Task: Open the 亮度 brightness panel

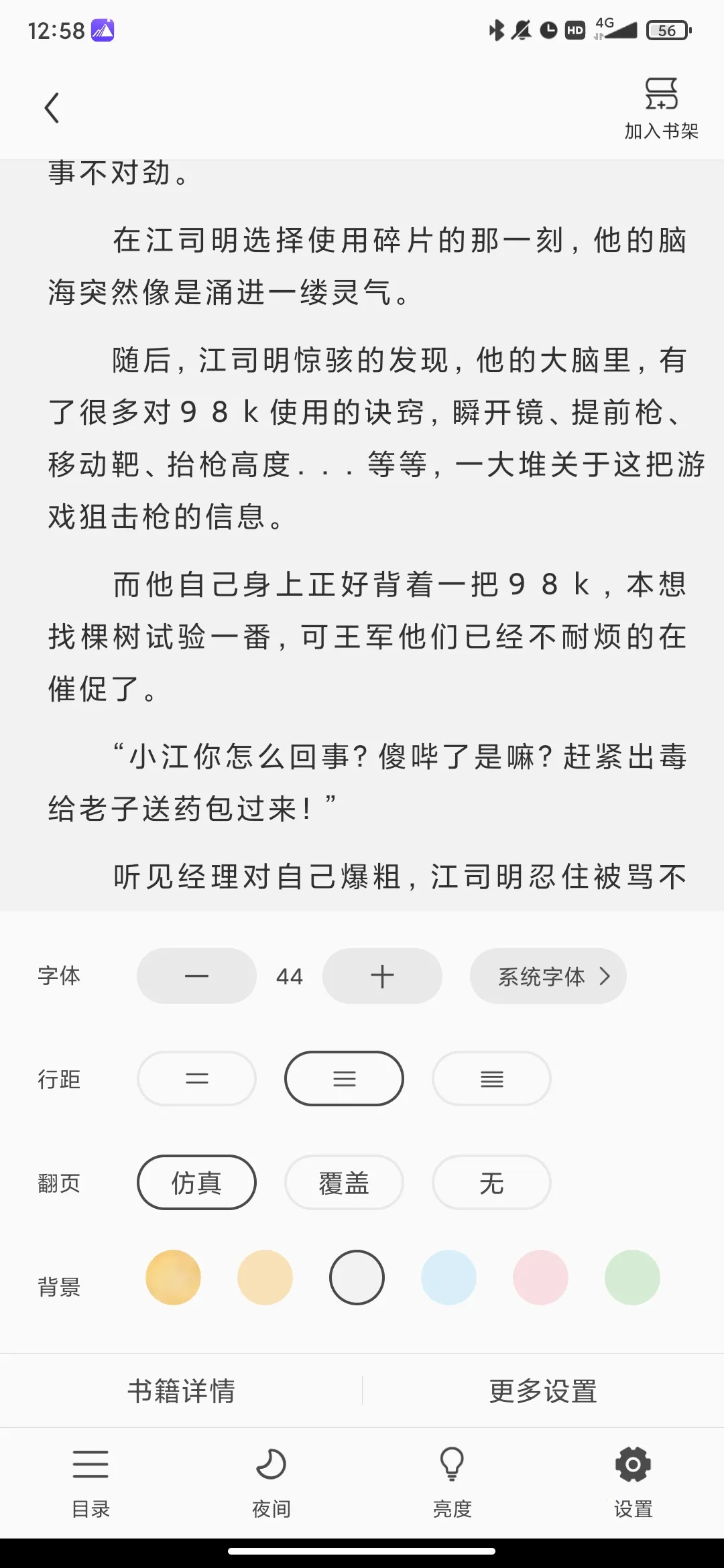Action: coord(451,1484)
